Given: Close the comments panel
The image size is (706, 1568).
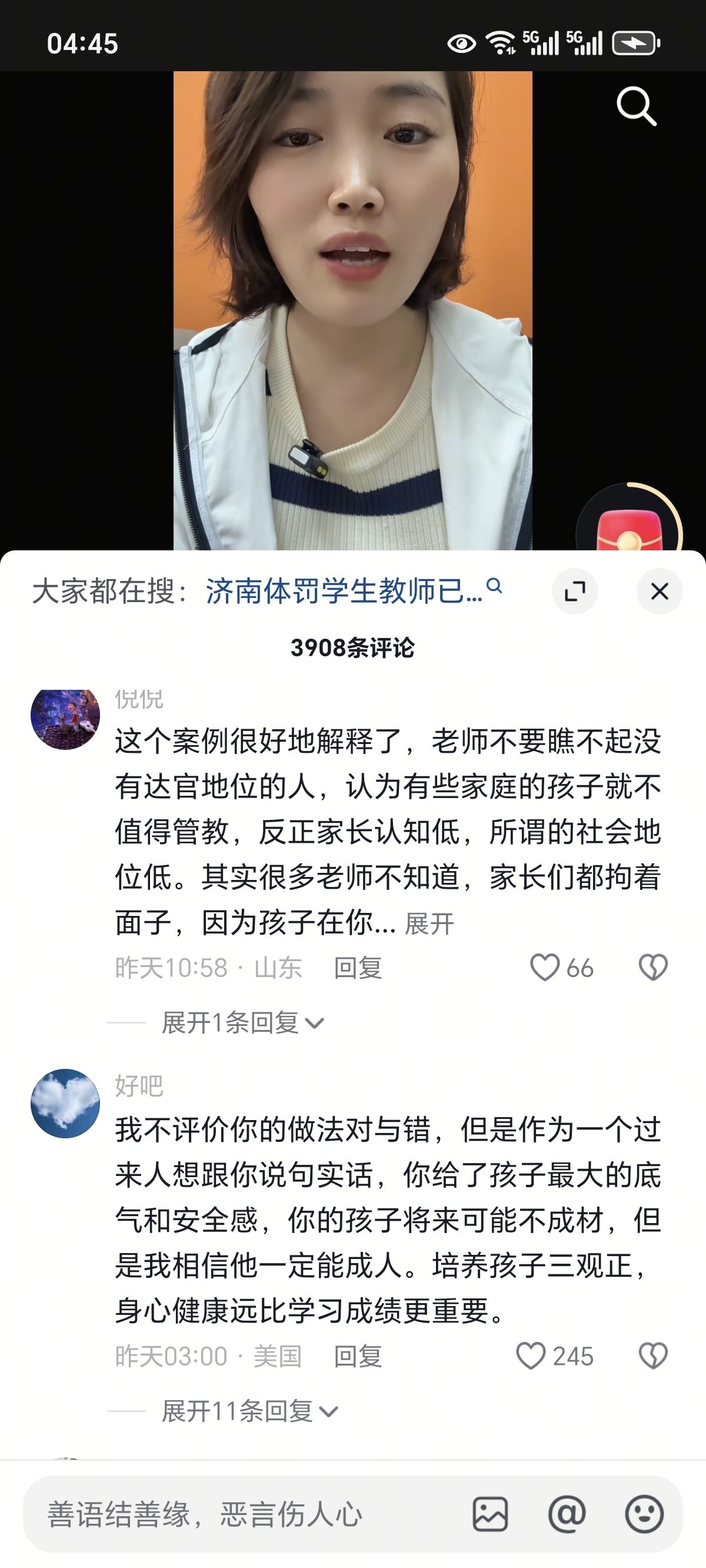Looking at the screenshot, I should 659,591.
